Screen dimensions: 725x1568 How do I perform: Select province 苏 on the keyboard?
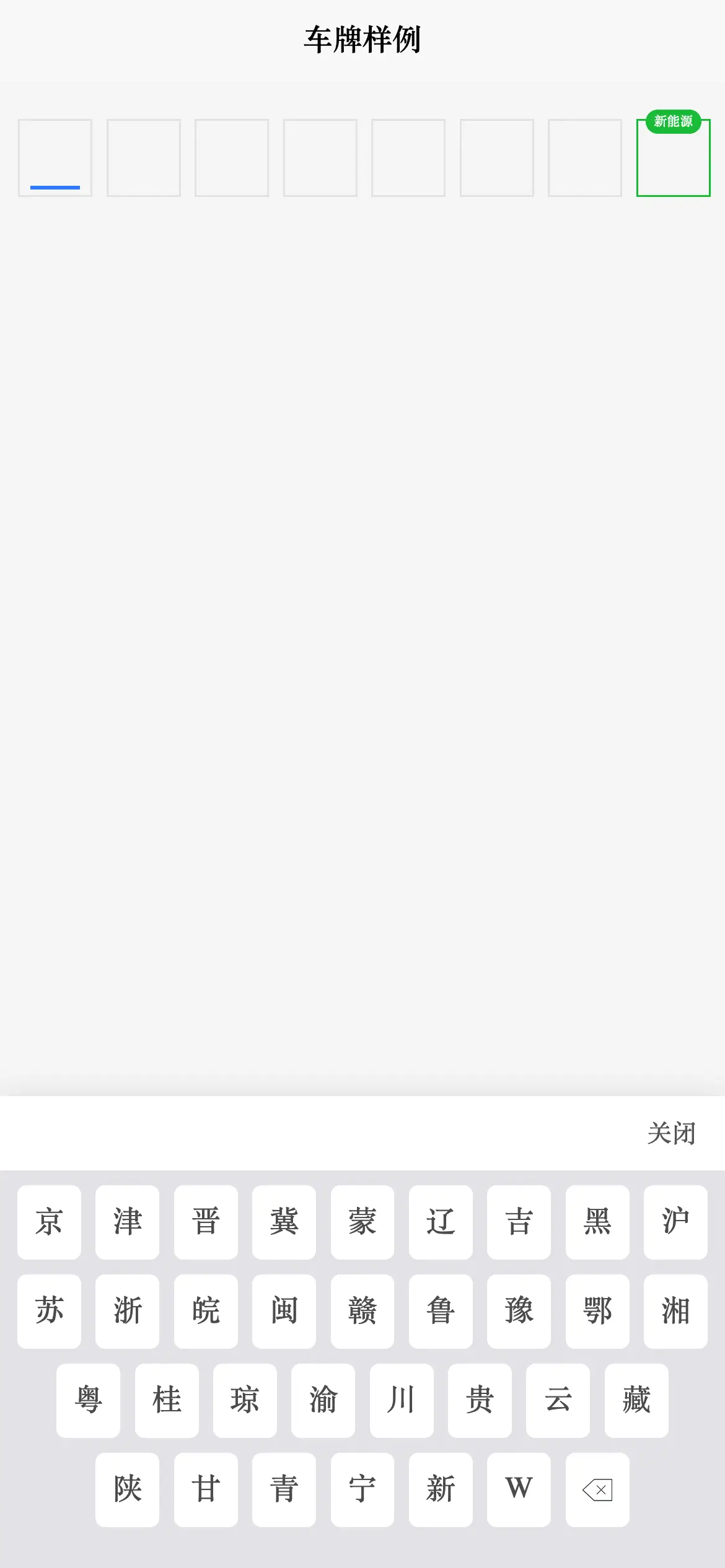click(49, 1312)
